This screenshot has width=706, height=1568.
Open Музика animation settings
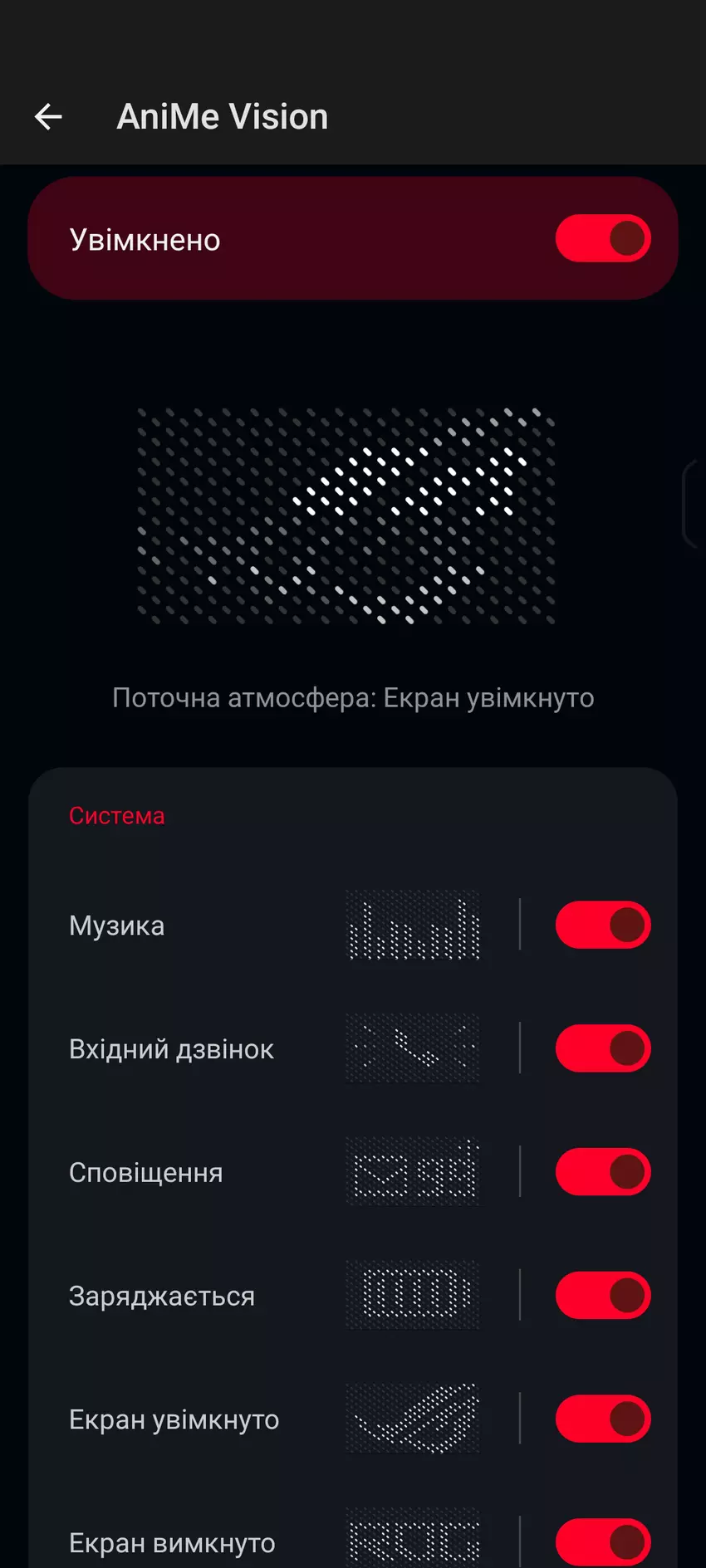(249, 926)
